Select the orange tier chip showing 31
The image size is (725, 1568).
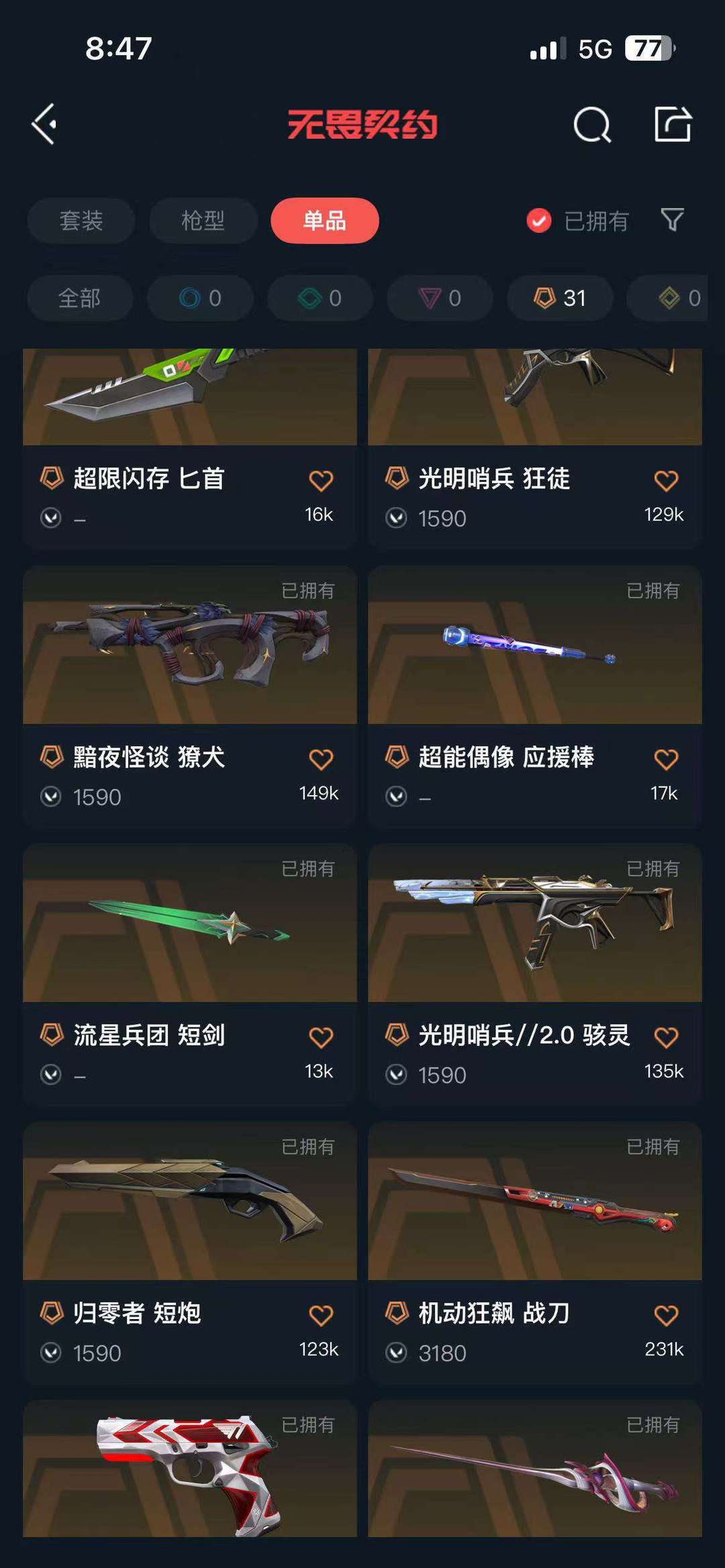click(x=560, y=298)
